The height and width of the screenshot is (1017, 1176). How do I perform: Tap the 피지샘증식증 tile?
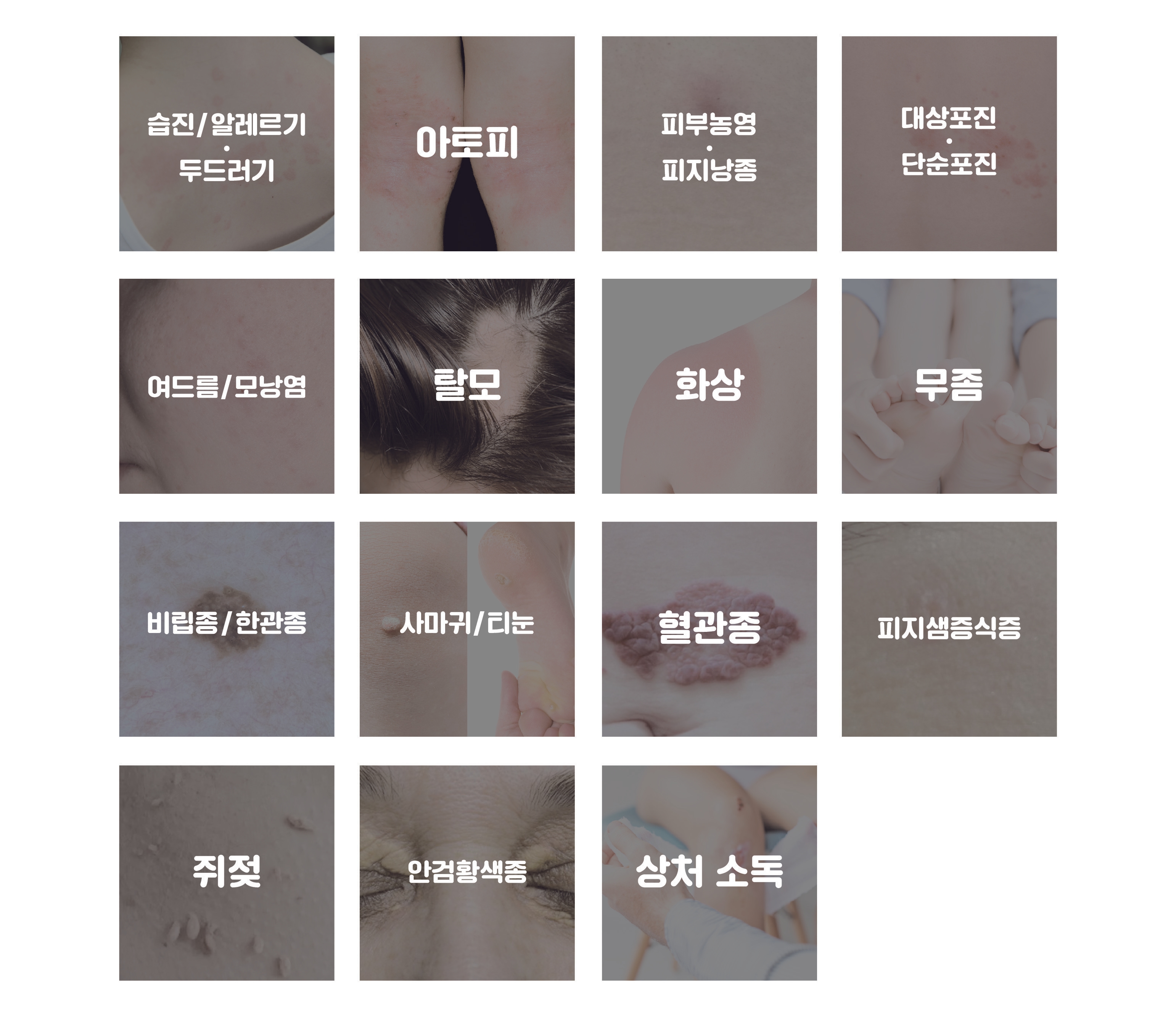pyautogui.click(x=948, y=629)
